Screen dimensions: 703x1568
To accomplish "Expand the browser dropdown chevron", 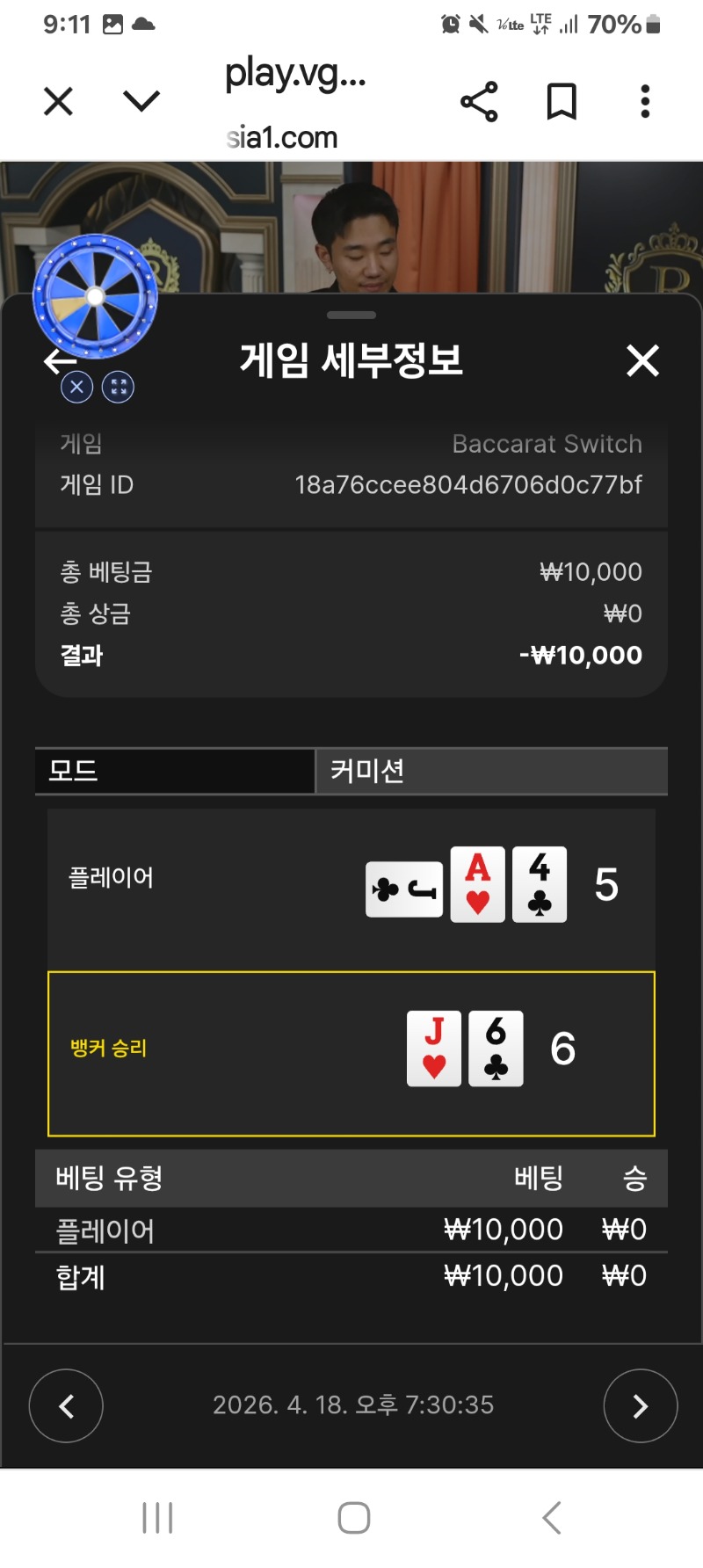I will click(141, 102).
